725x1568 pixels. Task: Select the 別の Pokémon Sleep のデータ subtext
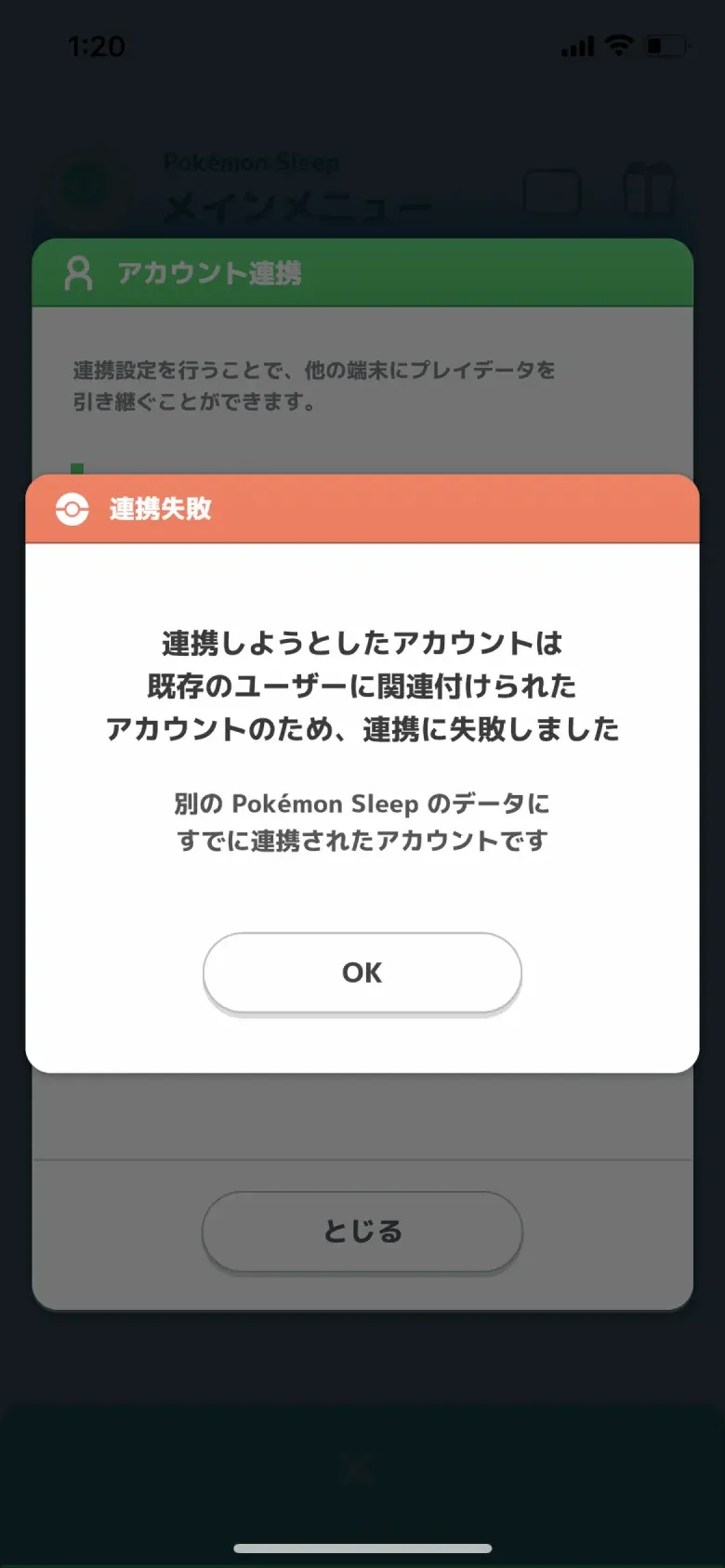pos(362,824)
